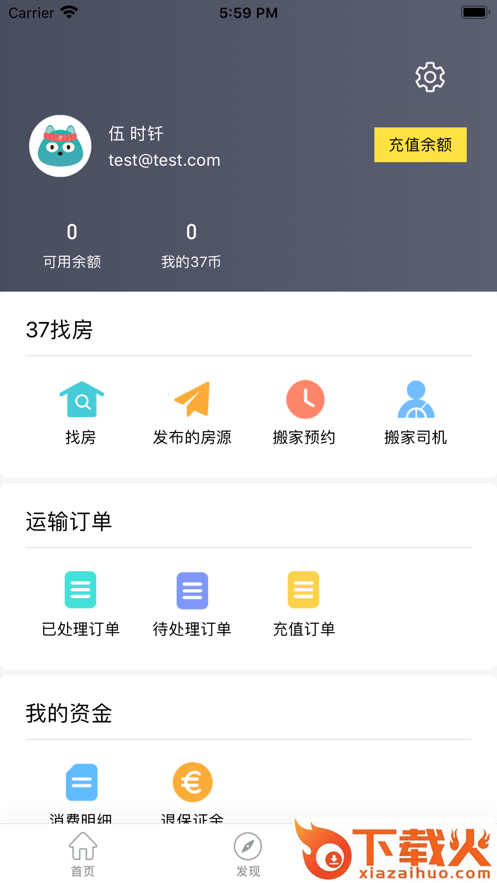Switch to the 首页 home tab
This screenshot has height=883, width=497.
[83, 854]
